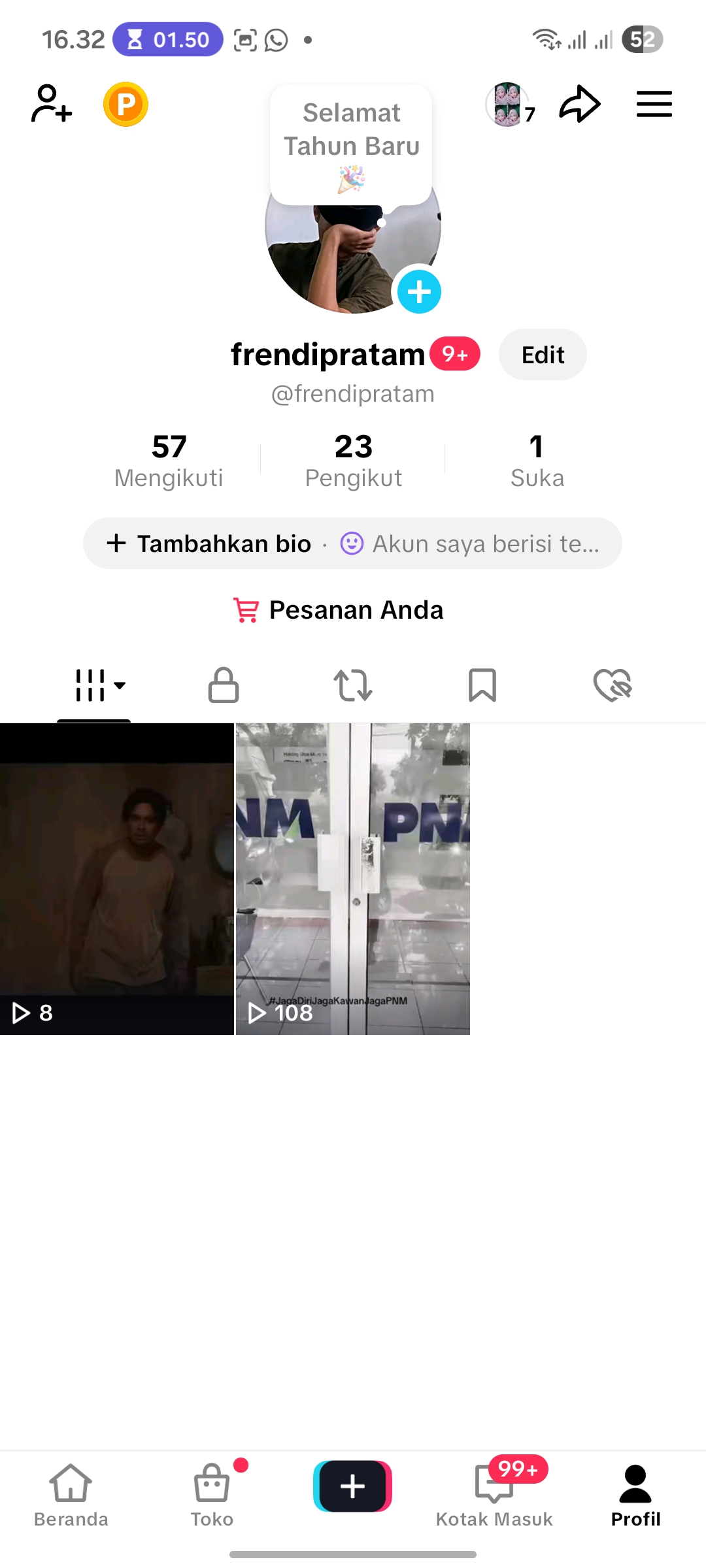Switch to the reposts tab

click(x=352, y=685)
